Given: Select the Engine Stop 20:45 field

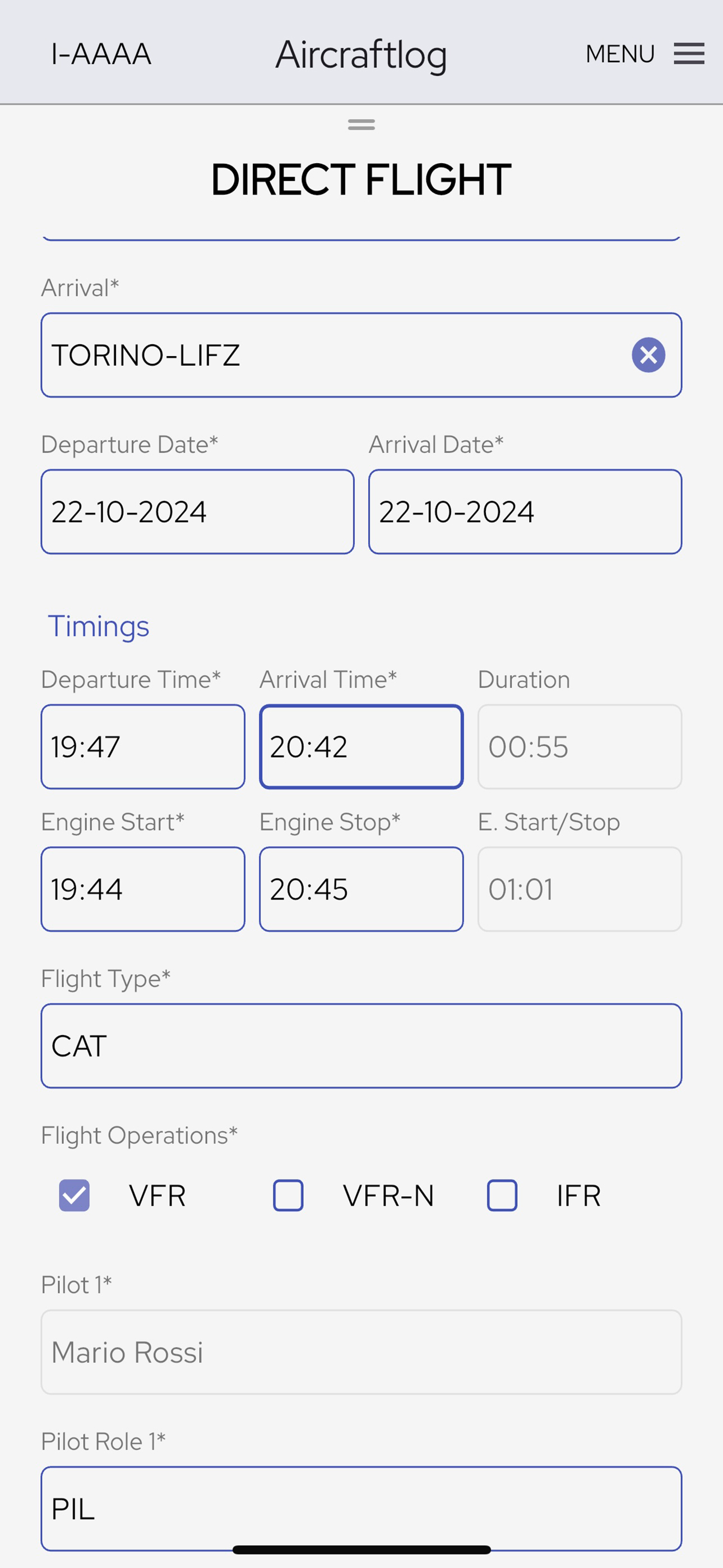Looking at the screenshot, I should 361,889.
